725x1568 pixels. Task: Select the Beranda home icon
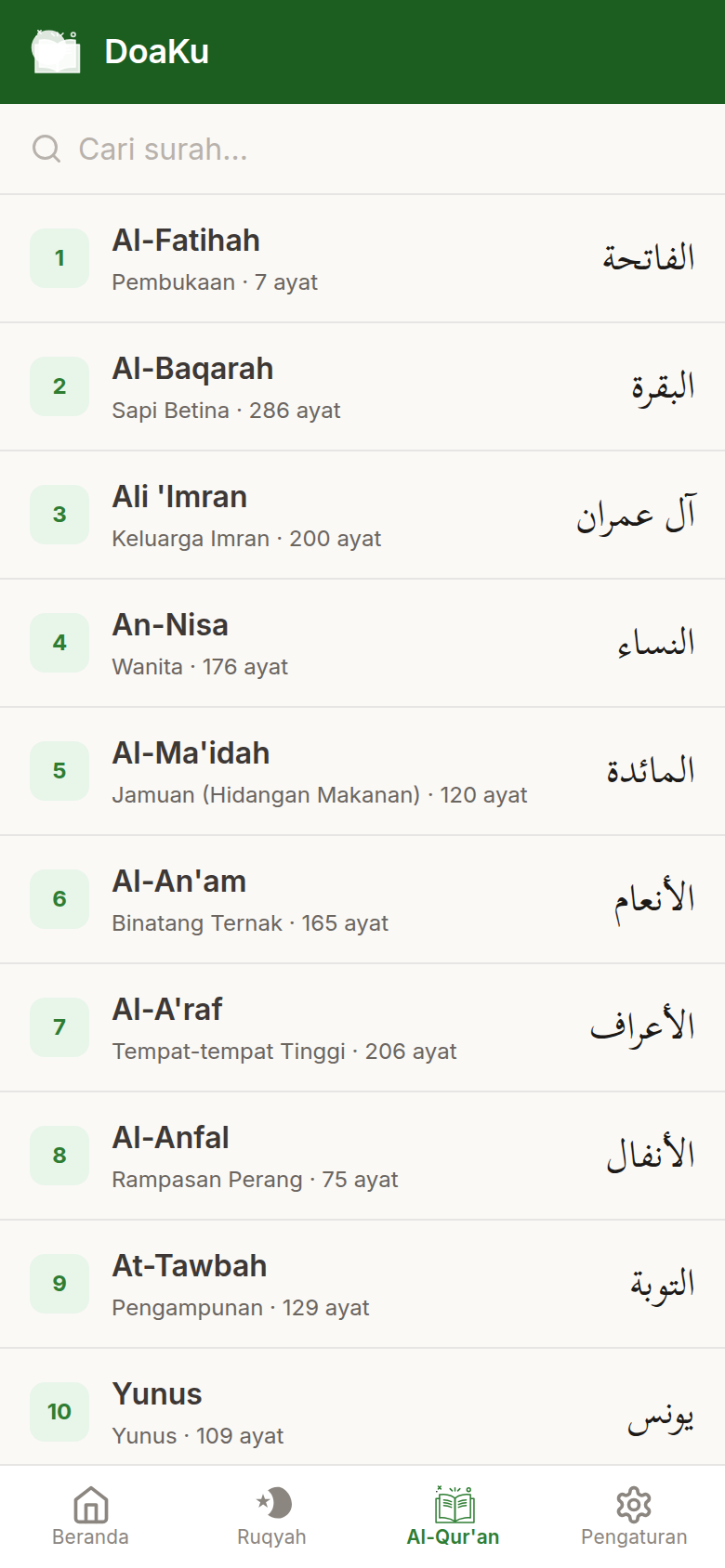tap(90, 1502)
